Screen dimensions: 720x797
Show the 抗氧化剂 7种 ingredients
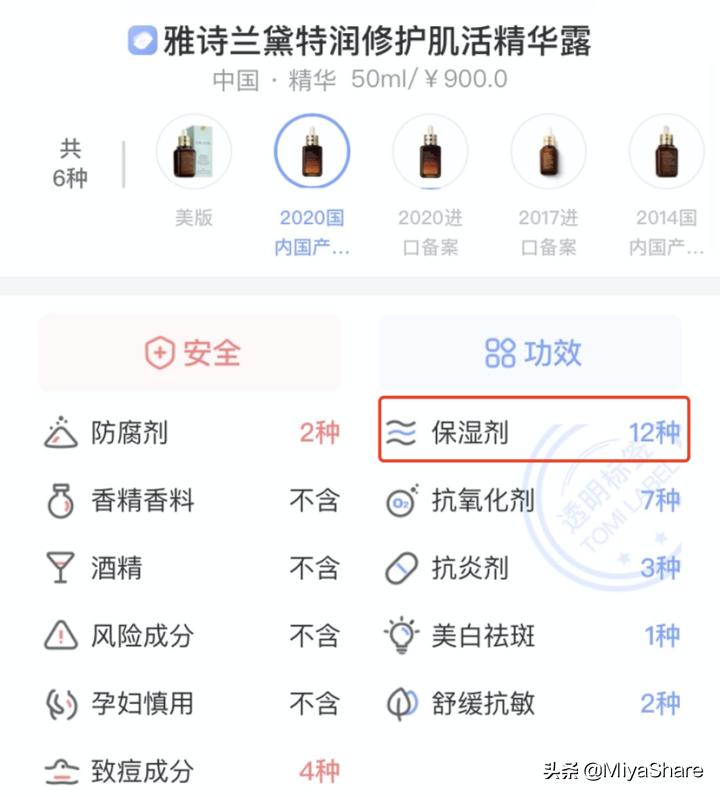(533, 500)
